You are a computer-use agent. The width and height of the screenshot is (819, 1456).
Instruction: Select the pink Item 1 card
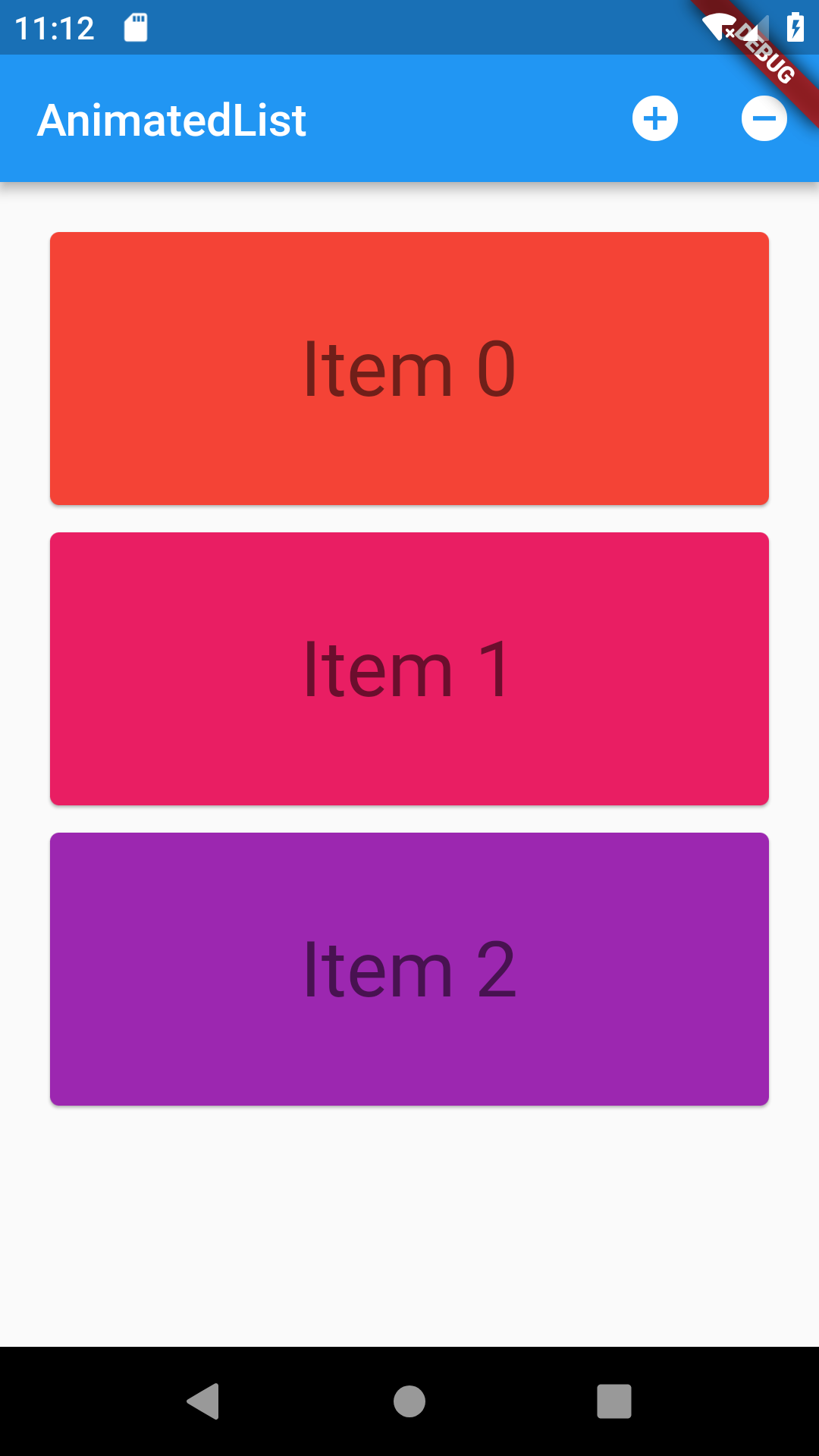(409, 669)
